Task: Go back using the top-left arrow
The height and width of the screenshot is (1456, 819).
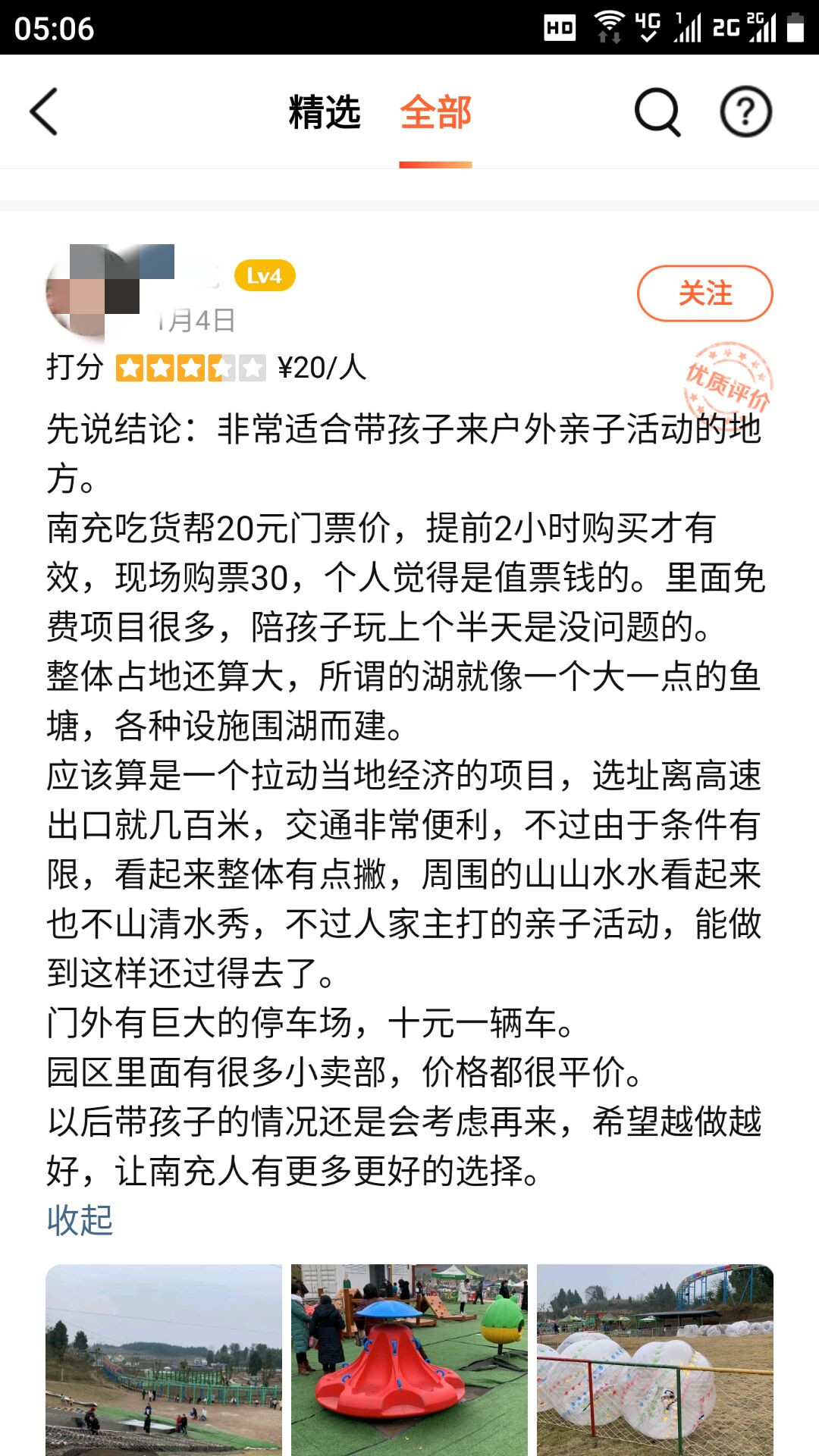Action: 44,112
